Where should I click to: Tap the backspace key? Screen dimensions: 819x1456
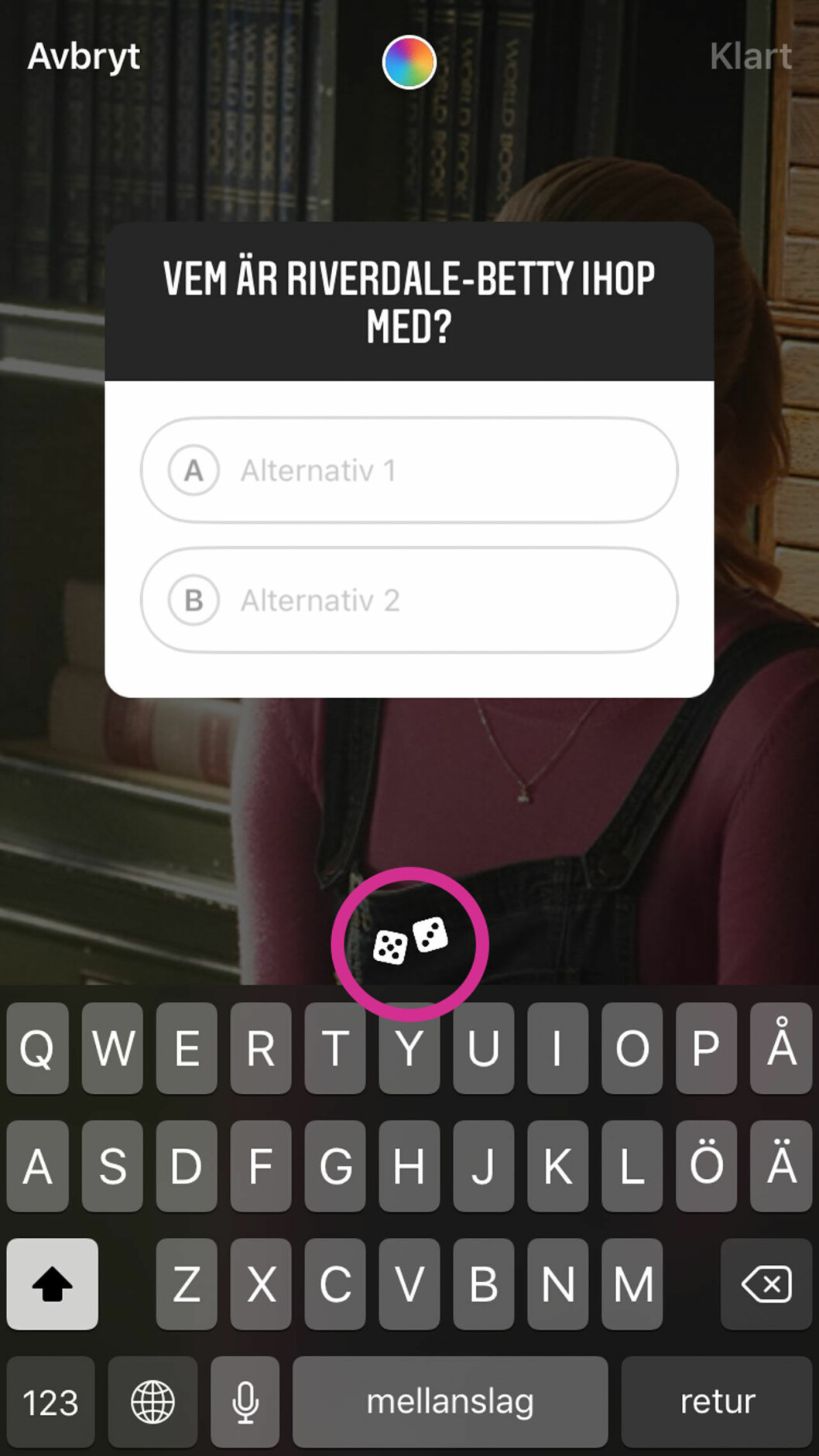click(x=766, y=1285)
